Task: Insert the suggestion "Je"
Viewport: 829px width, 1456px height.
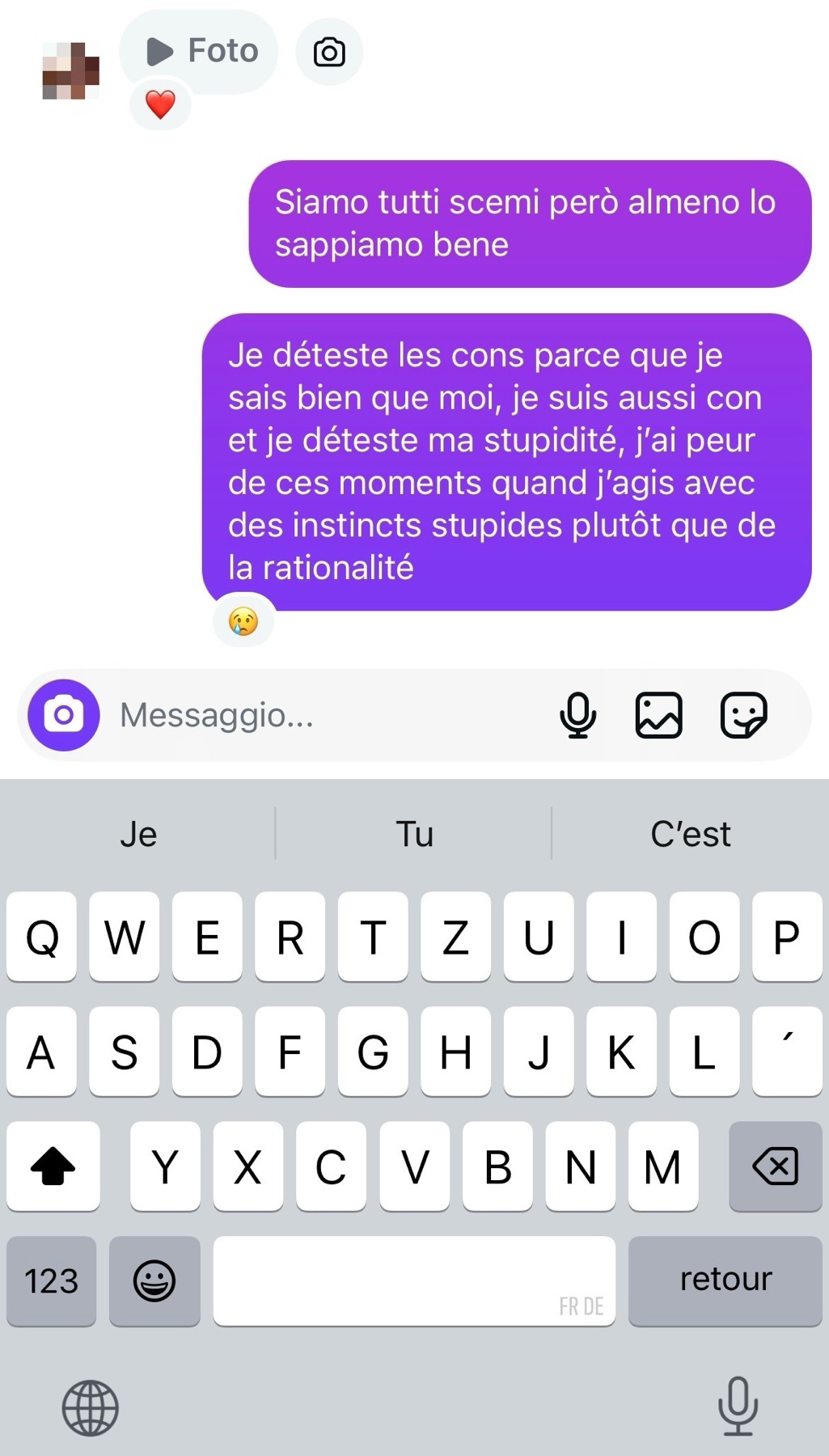Action: pyautogui.click(x=138, y=834)
